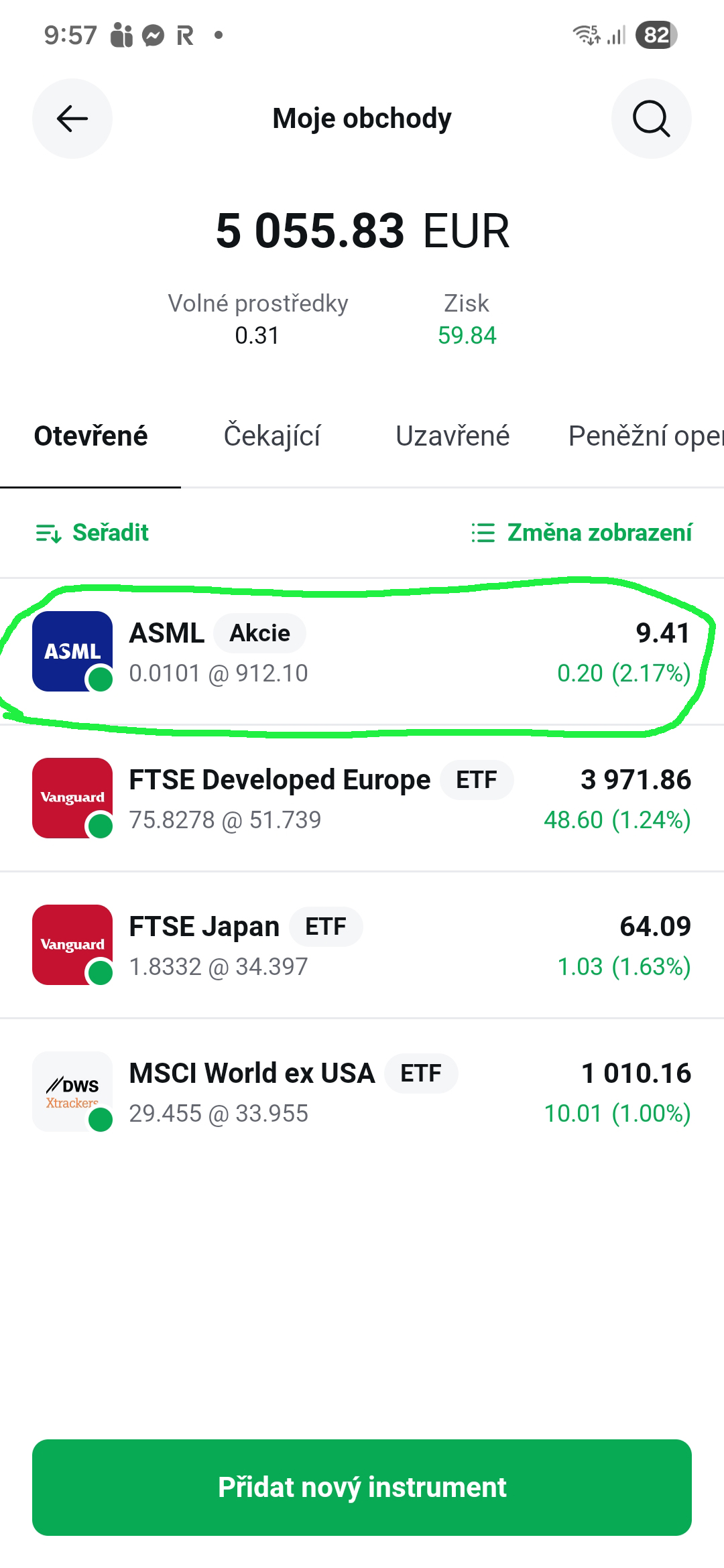724x1568 pixels.
Task: Open the search magnifier icon
Action: pos(651,119)
